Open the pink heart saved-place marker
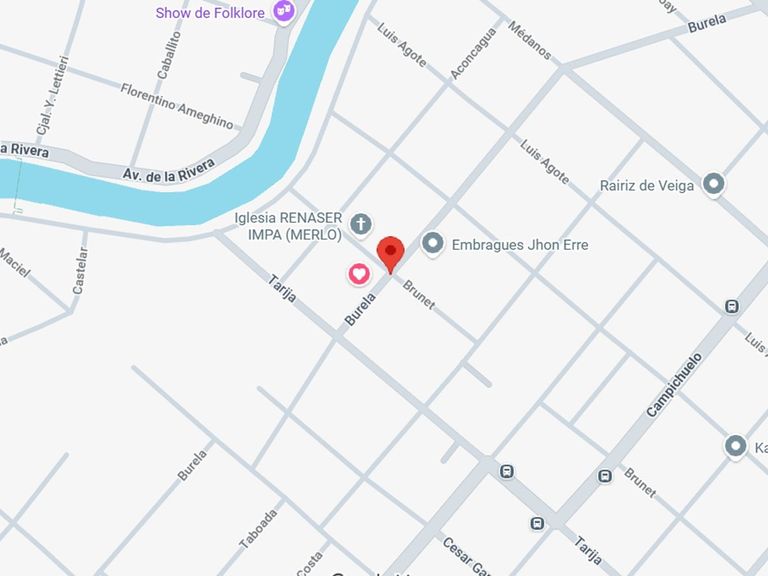Image resolution: width=768 pixels, height=576 pixels. point(359,273)
